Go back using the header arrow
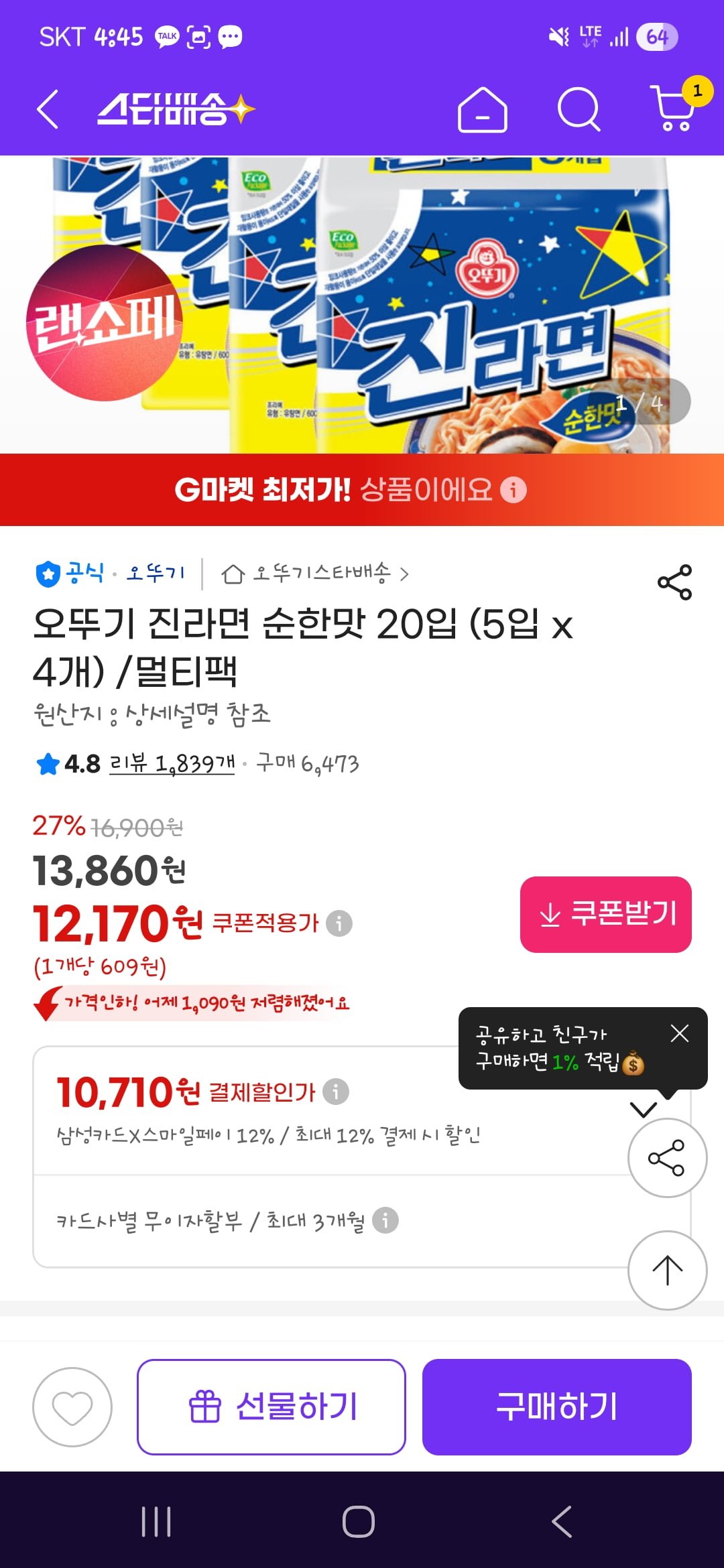Screen dimensions: 724x1568 pyautogui.click(x=48, y=109)
